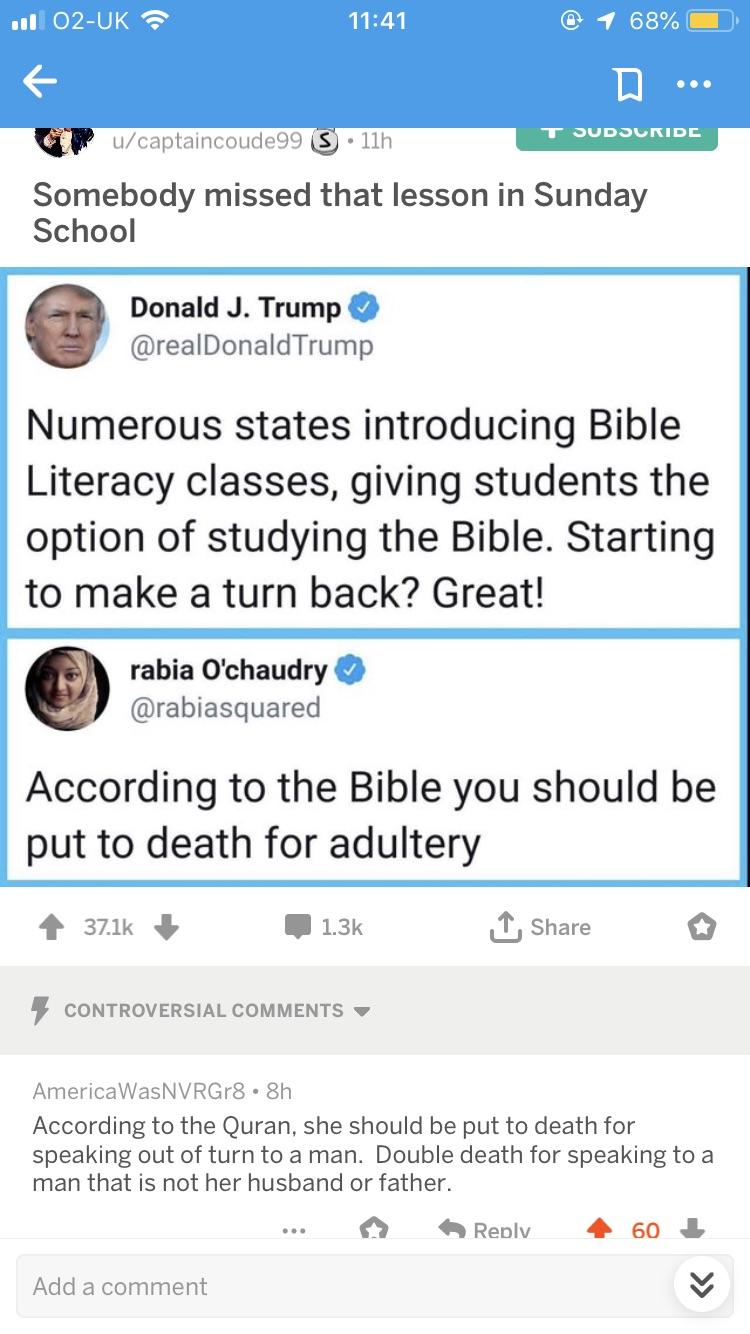The width and height of the screenshot is (750, 1334).
Task: Give an award to the post
Action: click(701, 927)
